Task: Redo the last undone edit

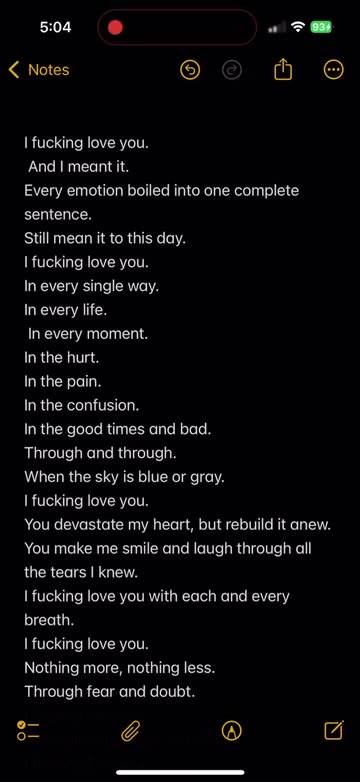Action: 231,70
